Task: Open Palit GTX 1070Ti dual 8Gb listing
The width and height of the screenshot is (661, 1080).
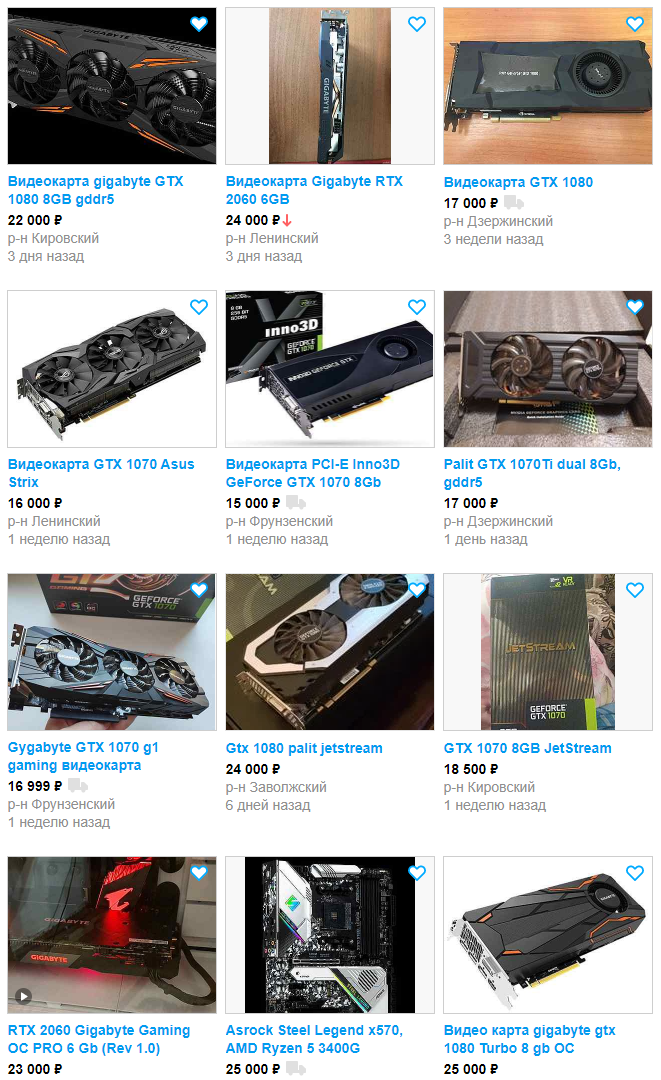Action: 532,473
